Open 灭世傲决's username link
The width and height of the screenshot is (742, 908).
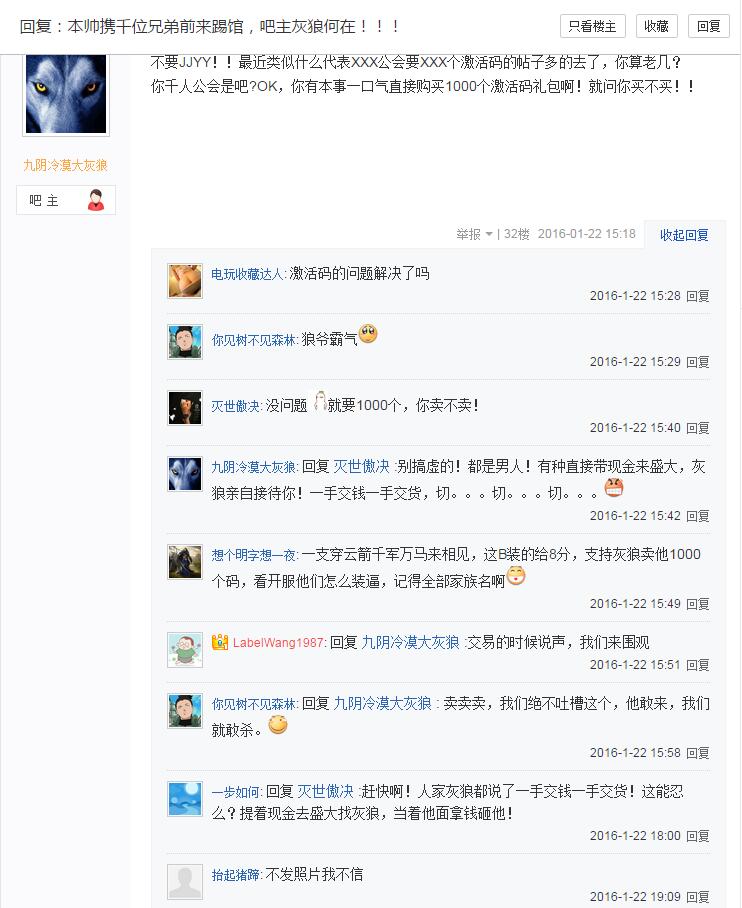click(x=236, y=406)
